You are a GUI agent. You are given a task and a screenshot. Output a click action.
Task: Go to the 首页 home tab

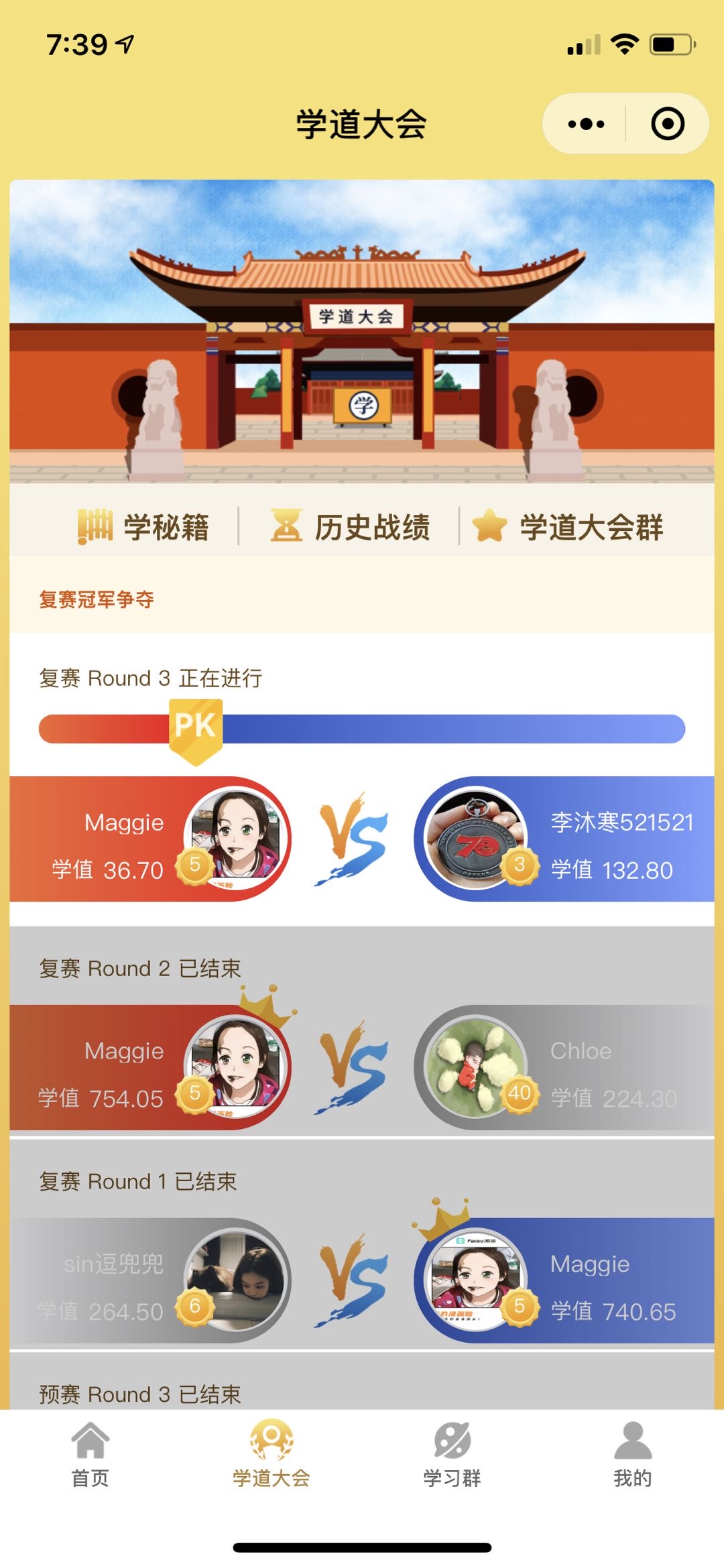tap(90, 1452)
